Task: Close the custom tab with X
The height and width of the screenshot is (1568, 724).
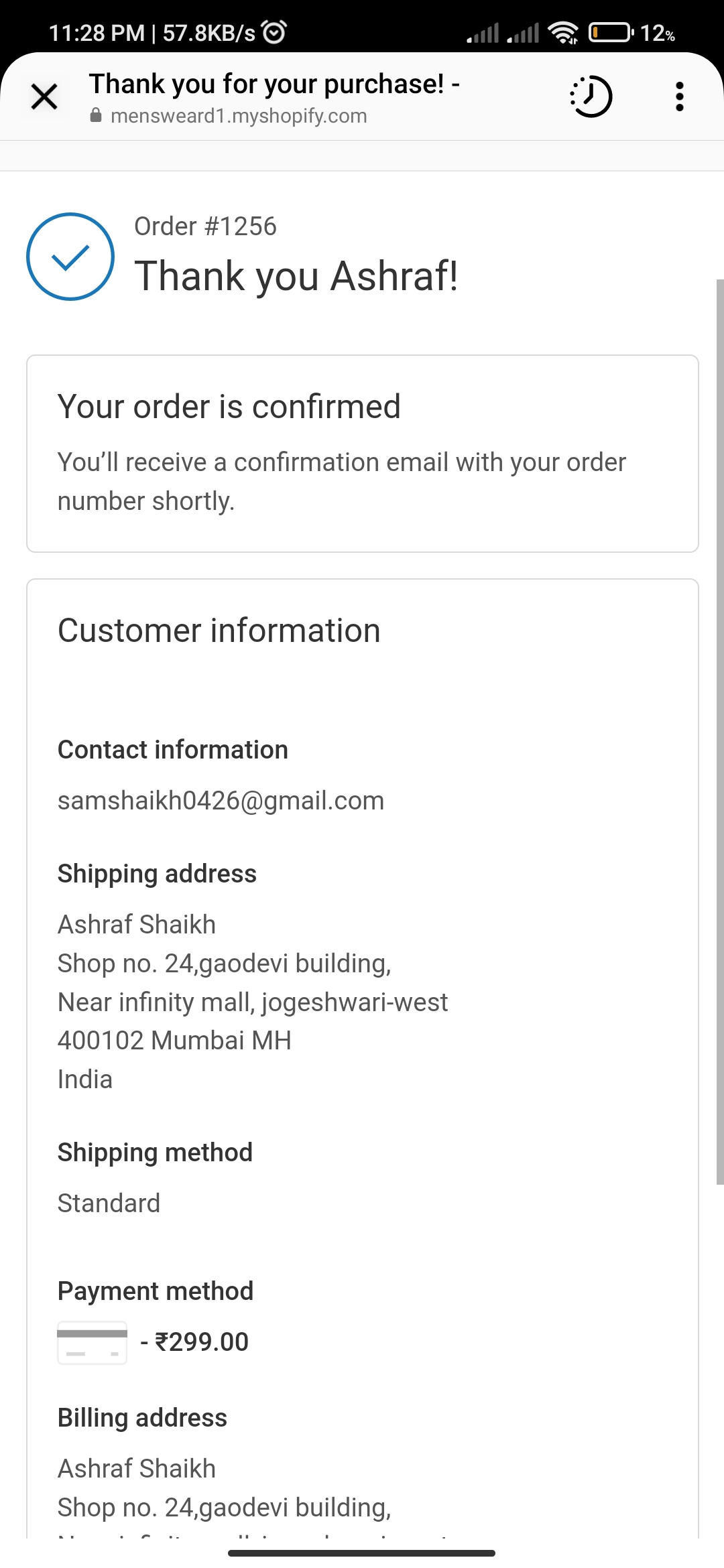Action: click(44, 96)
